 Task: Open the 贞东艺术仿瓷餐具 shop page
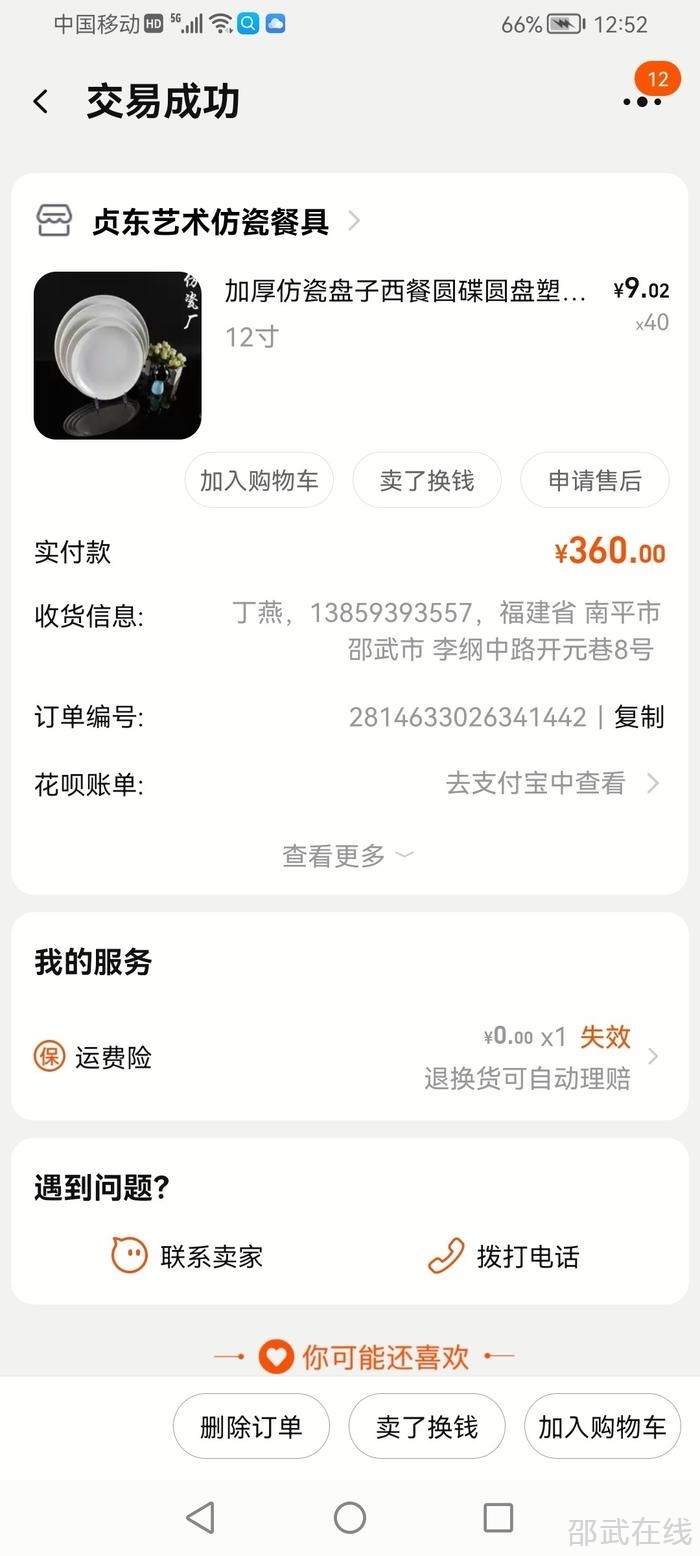pyautogui.click(x=210, y=221)
